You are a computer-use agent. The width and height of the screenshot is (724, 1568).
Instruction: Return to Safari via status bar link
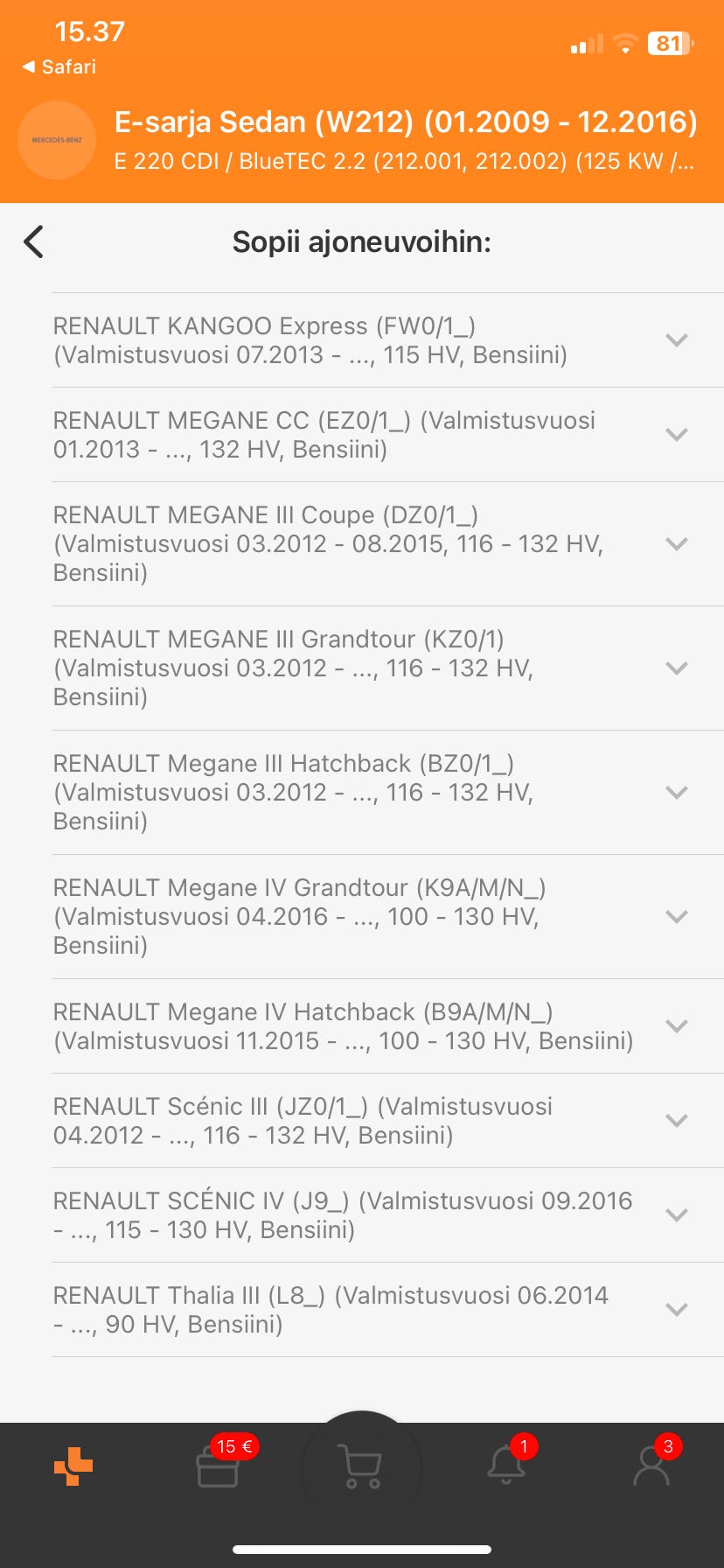pyautogui.click(x=59, y=67)
